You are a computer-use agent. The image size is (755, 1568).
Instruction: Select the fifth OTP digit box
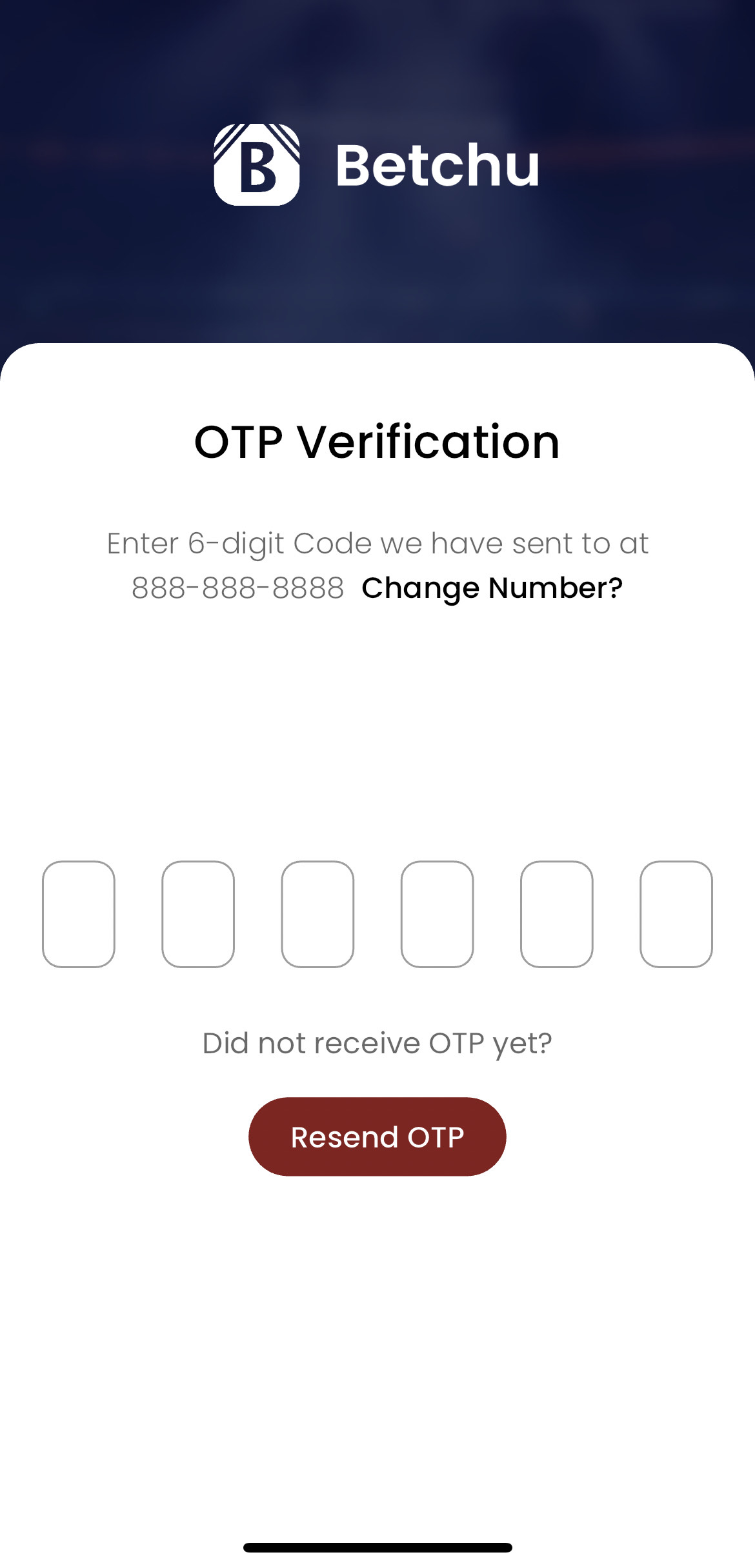(x=557, y=914)
